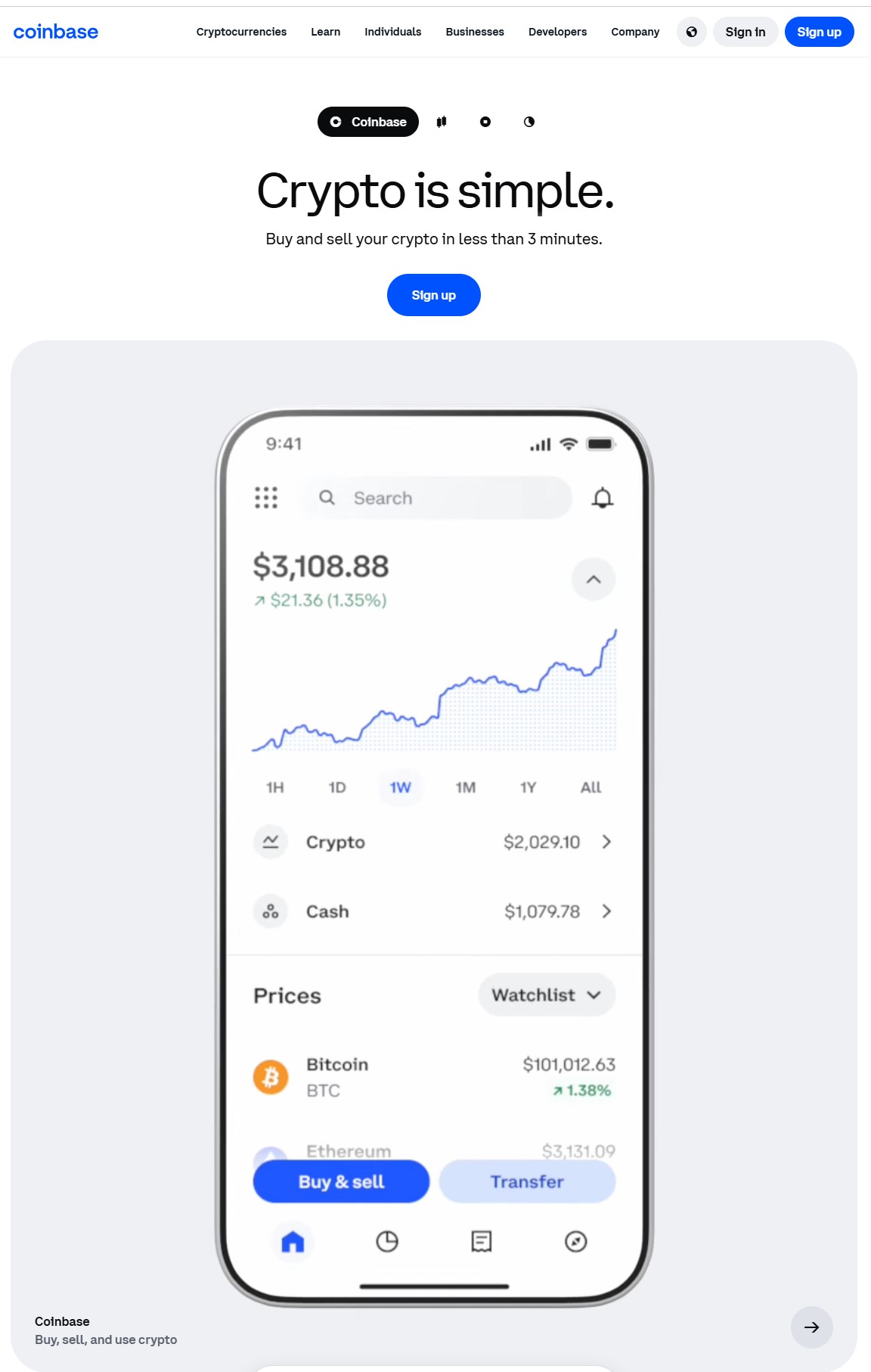Open the Learn menu
The image size is (871, 1372).
(325, 32)
